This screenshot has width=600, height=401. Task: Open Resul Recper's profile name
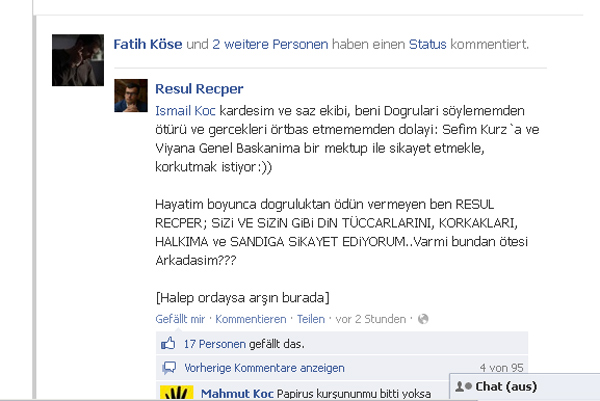click(199, 90)
